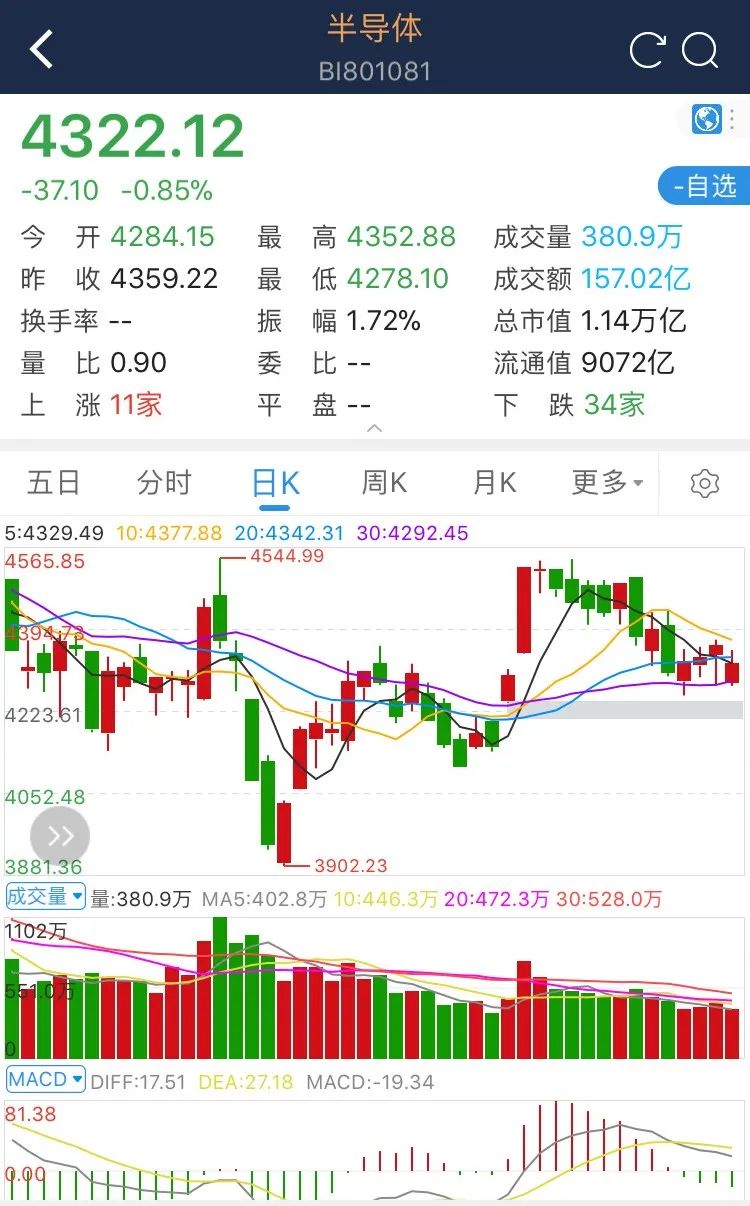Go back using the top-left arrow

click(x=41, y=48)
